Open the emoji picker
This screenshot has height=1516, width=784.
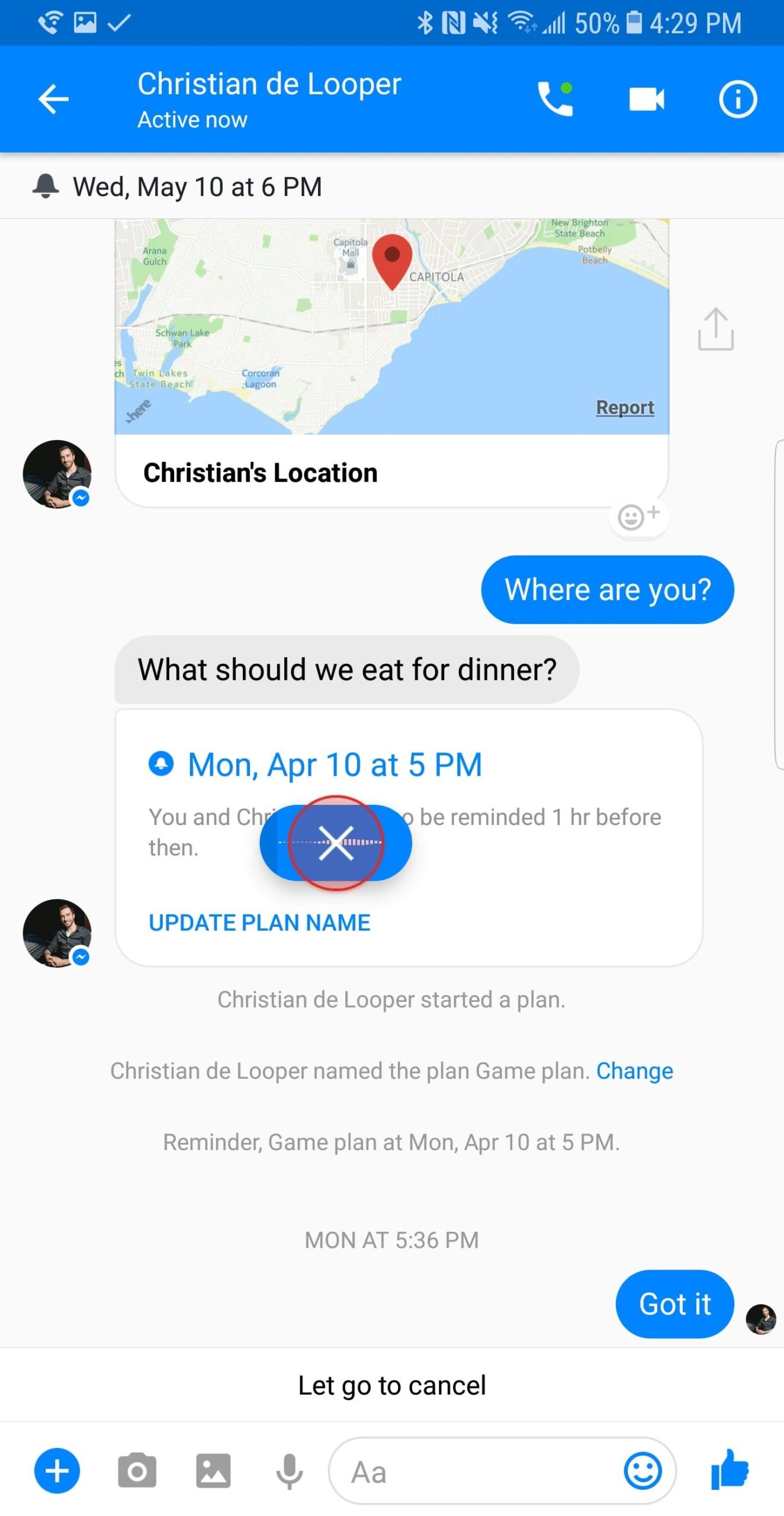642,1471
